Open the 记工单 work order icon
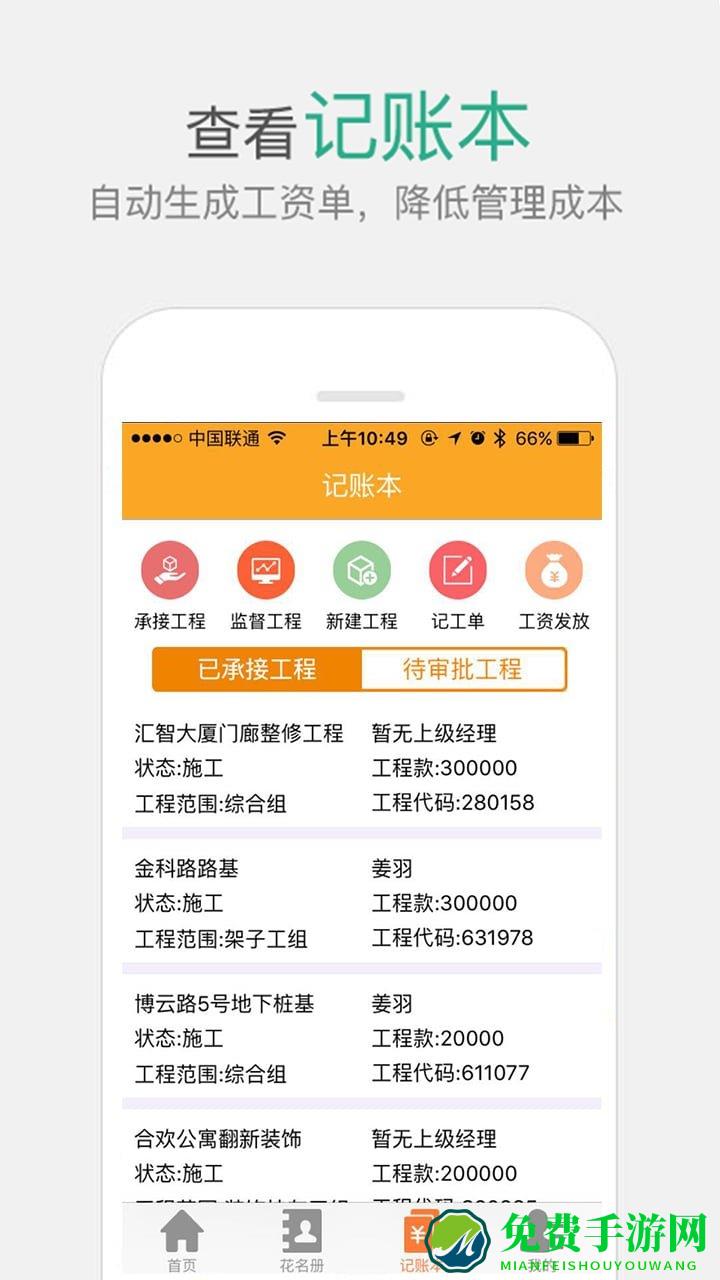 pyautogui.click(x=457, y=570)
